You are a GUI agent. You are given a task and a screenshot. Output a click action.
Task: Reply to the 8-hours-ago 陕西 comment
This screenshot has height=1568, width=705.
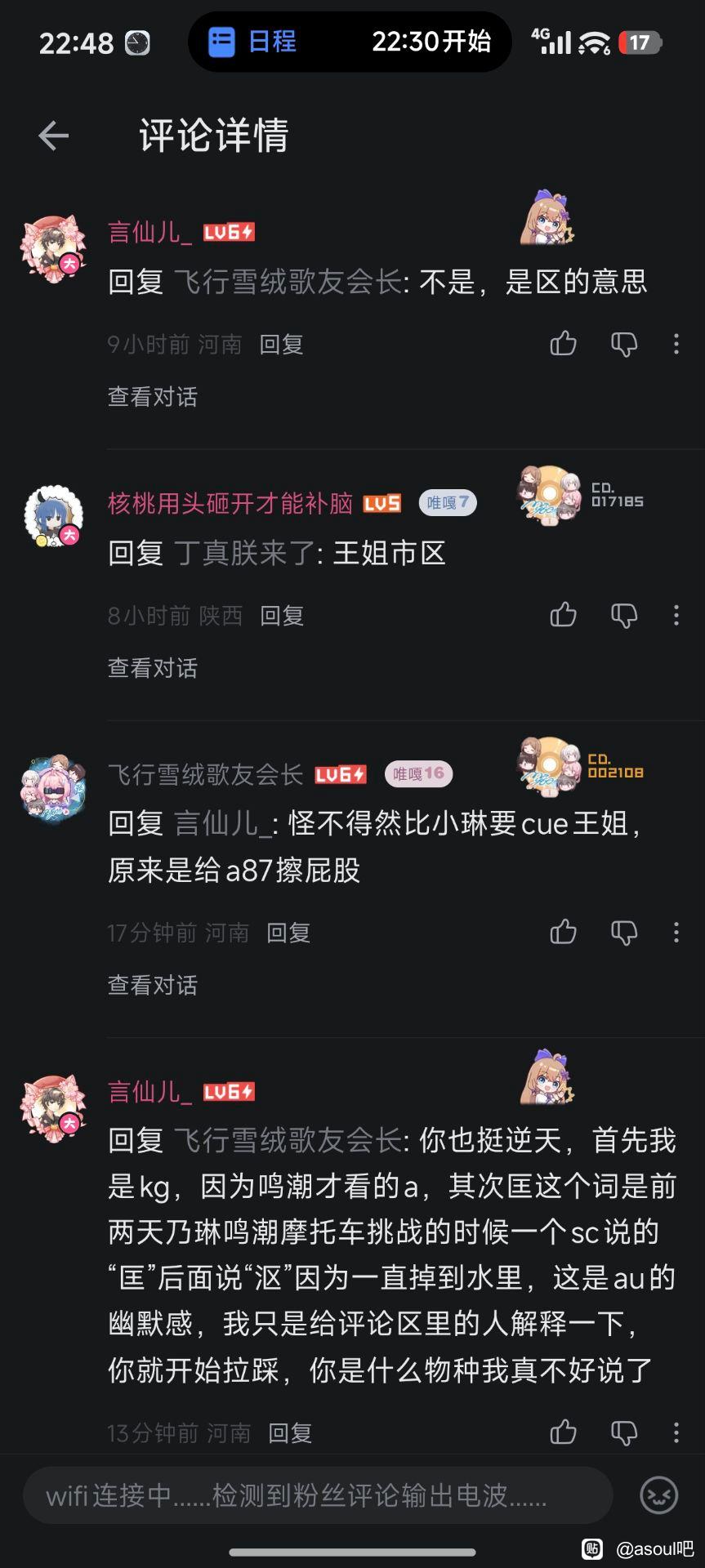click(282, 616)
